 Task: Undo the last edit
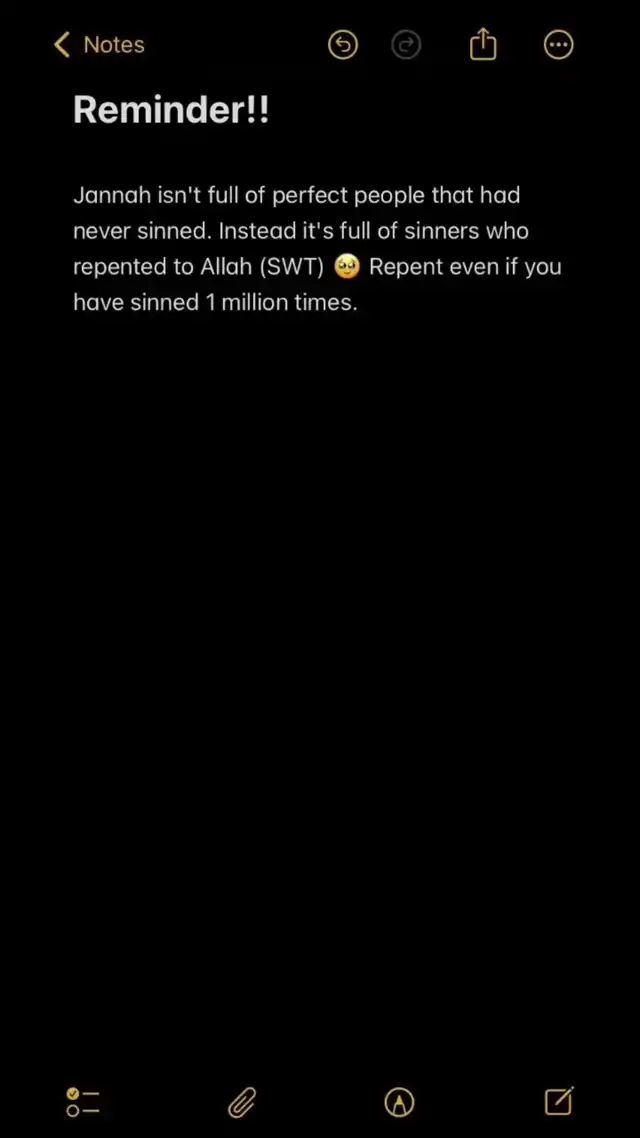click(x=343, y=46)
